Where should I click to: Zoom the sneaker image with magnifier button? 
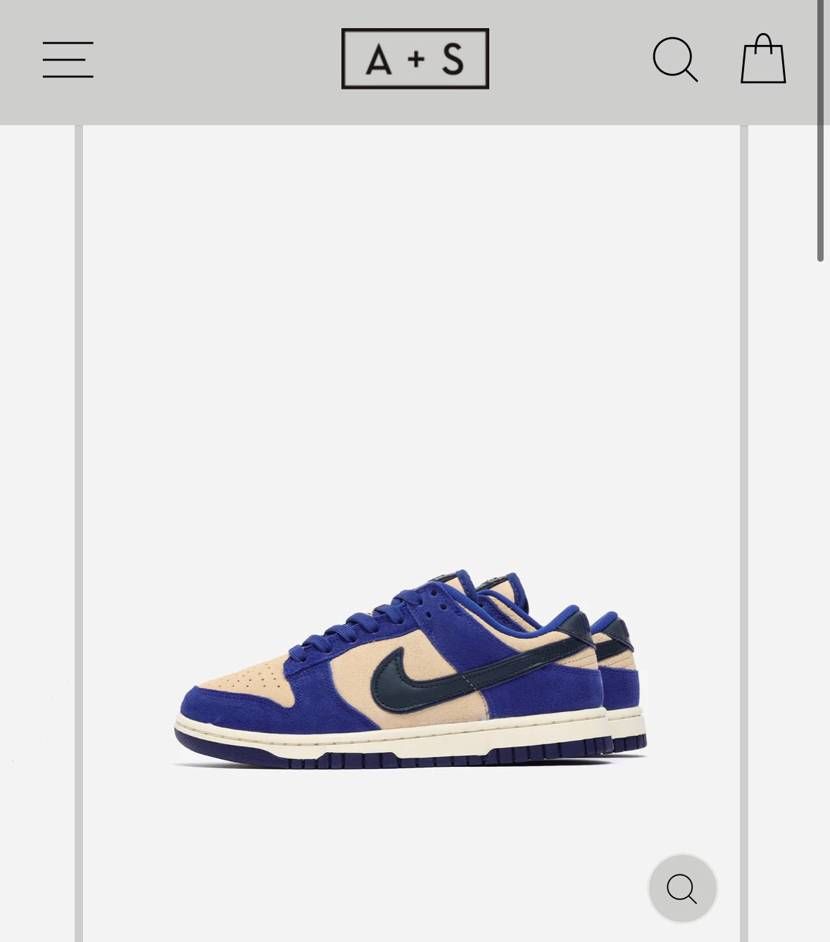coord(682,887)
